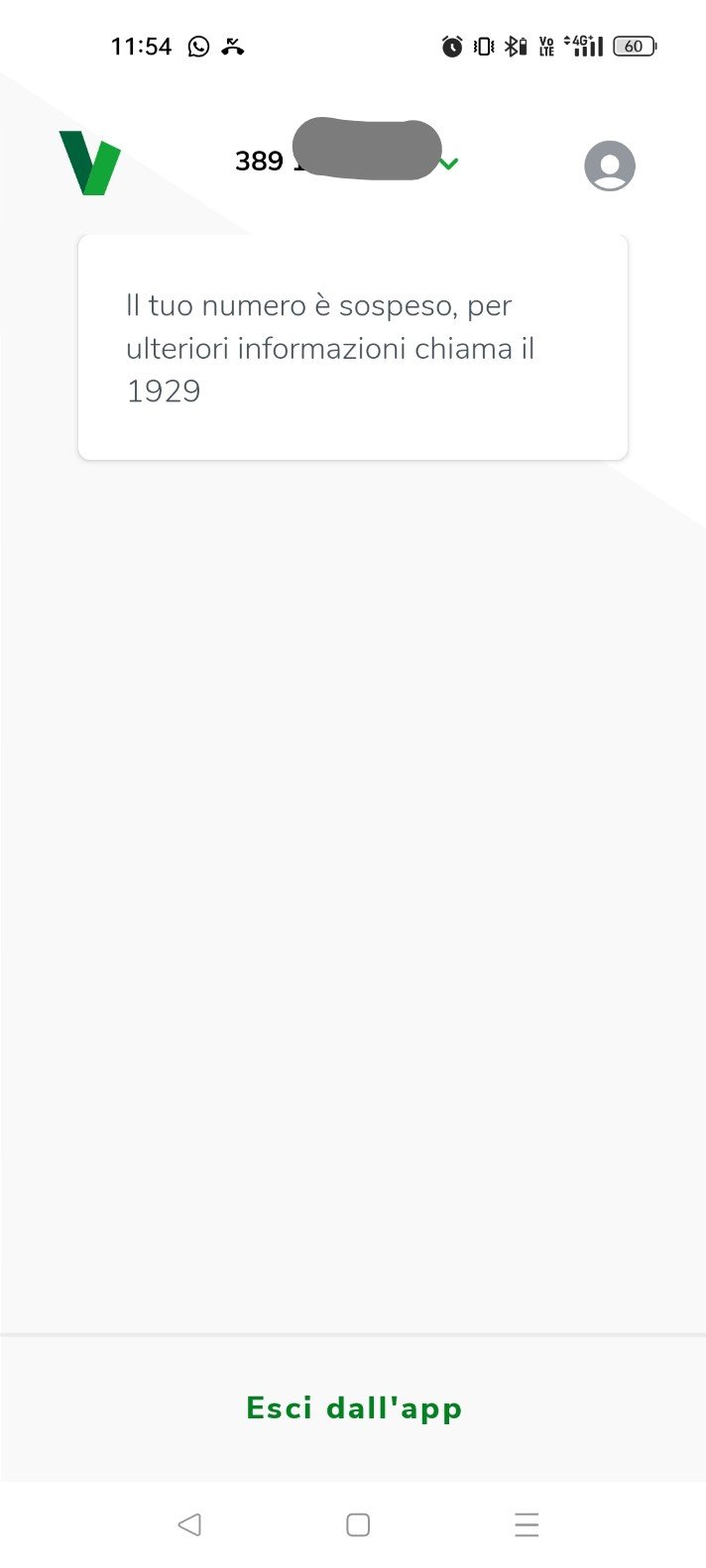Open the profile account icon
Image resolution: width=706 pixels, height=1568 pixels.
pos(609,166)
